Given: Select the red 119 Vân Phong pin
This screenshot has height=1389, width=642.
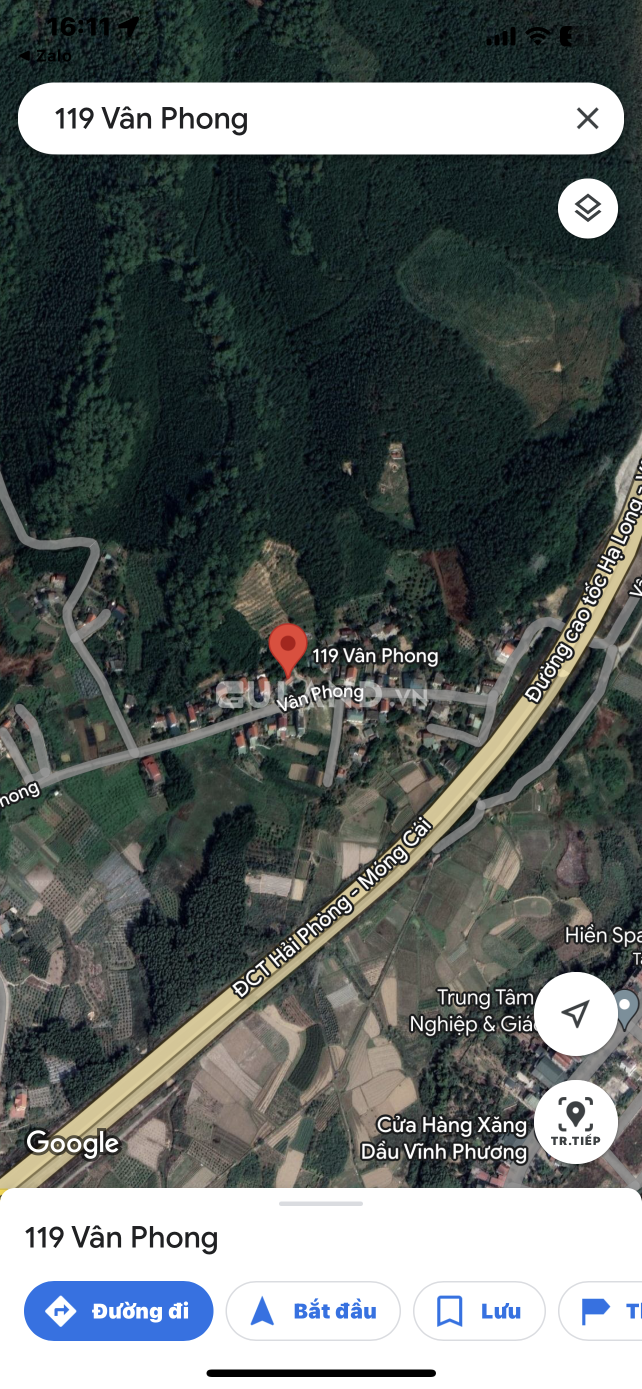Looking at the screenshot, I should (x=288, y=648).
